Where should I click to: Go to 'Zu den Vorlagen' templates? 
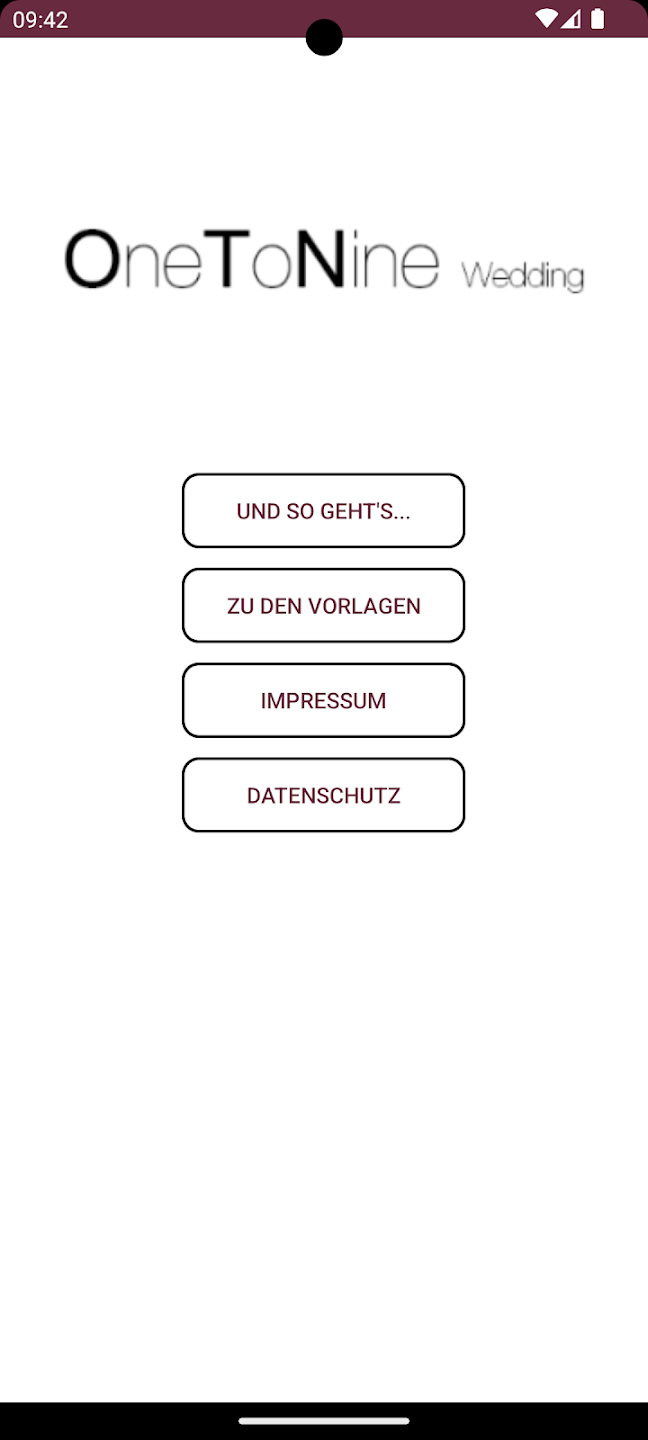coord(323,606)
